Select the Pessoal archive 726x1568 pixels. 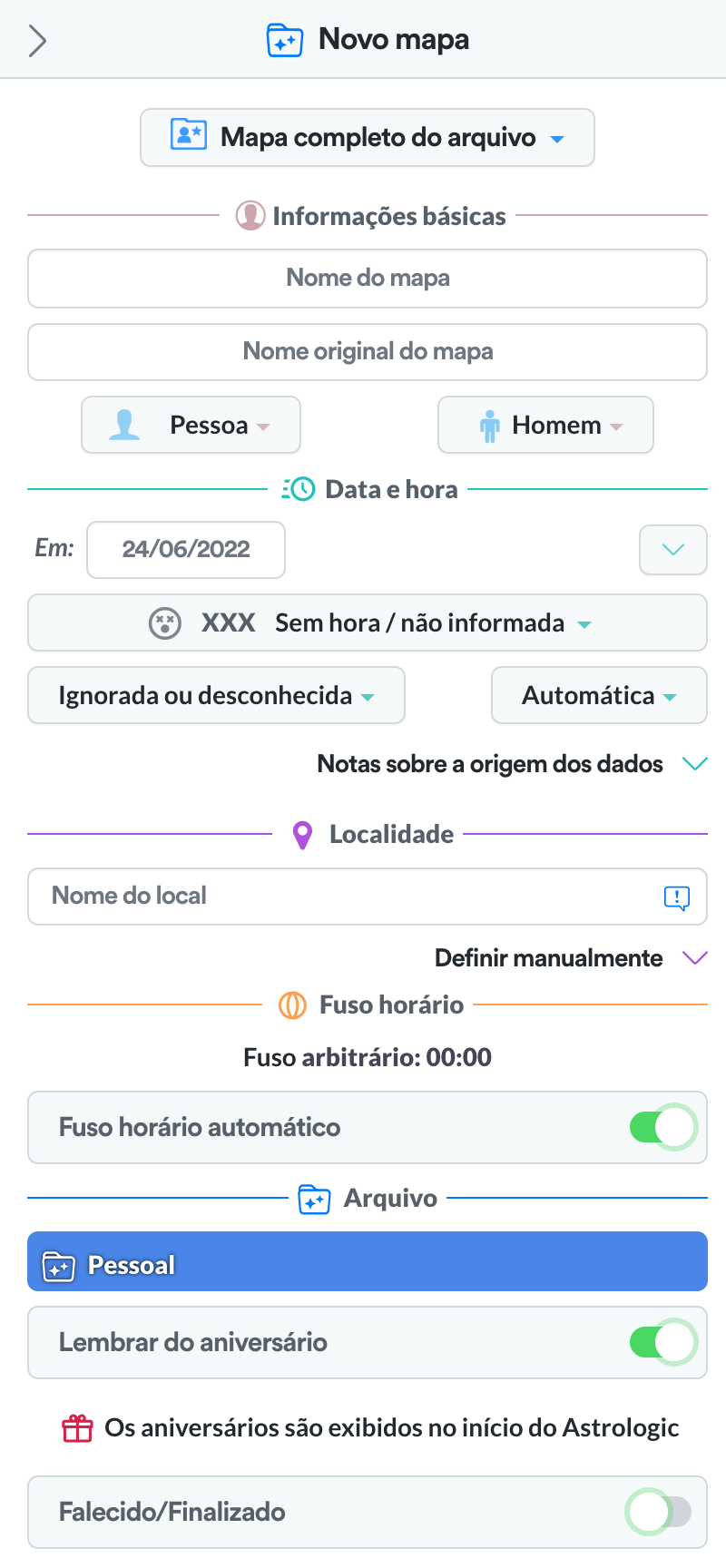[x=367, y=1261]
